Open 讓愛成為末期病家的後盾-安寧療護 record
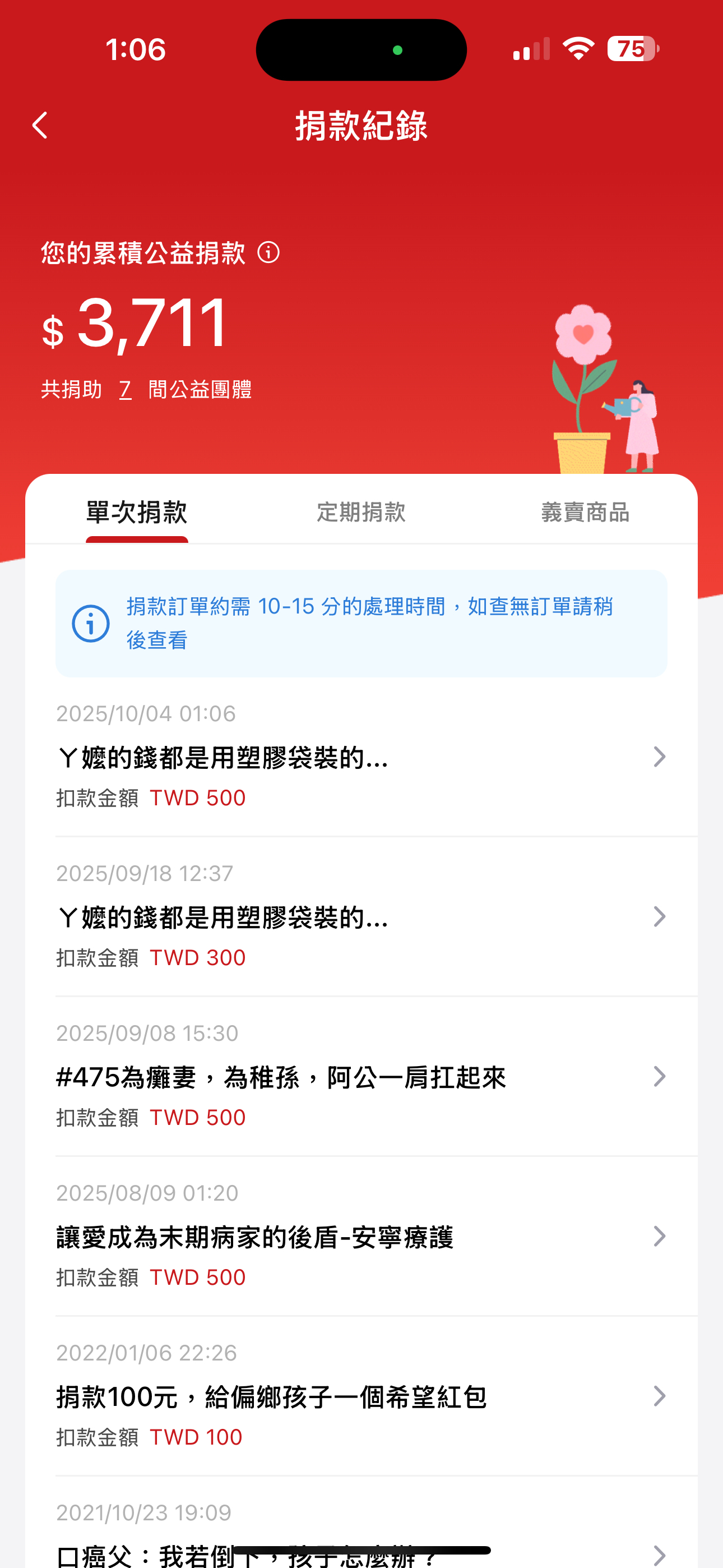 pos(361,1236)
